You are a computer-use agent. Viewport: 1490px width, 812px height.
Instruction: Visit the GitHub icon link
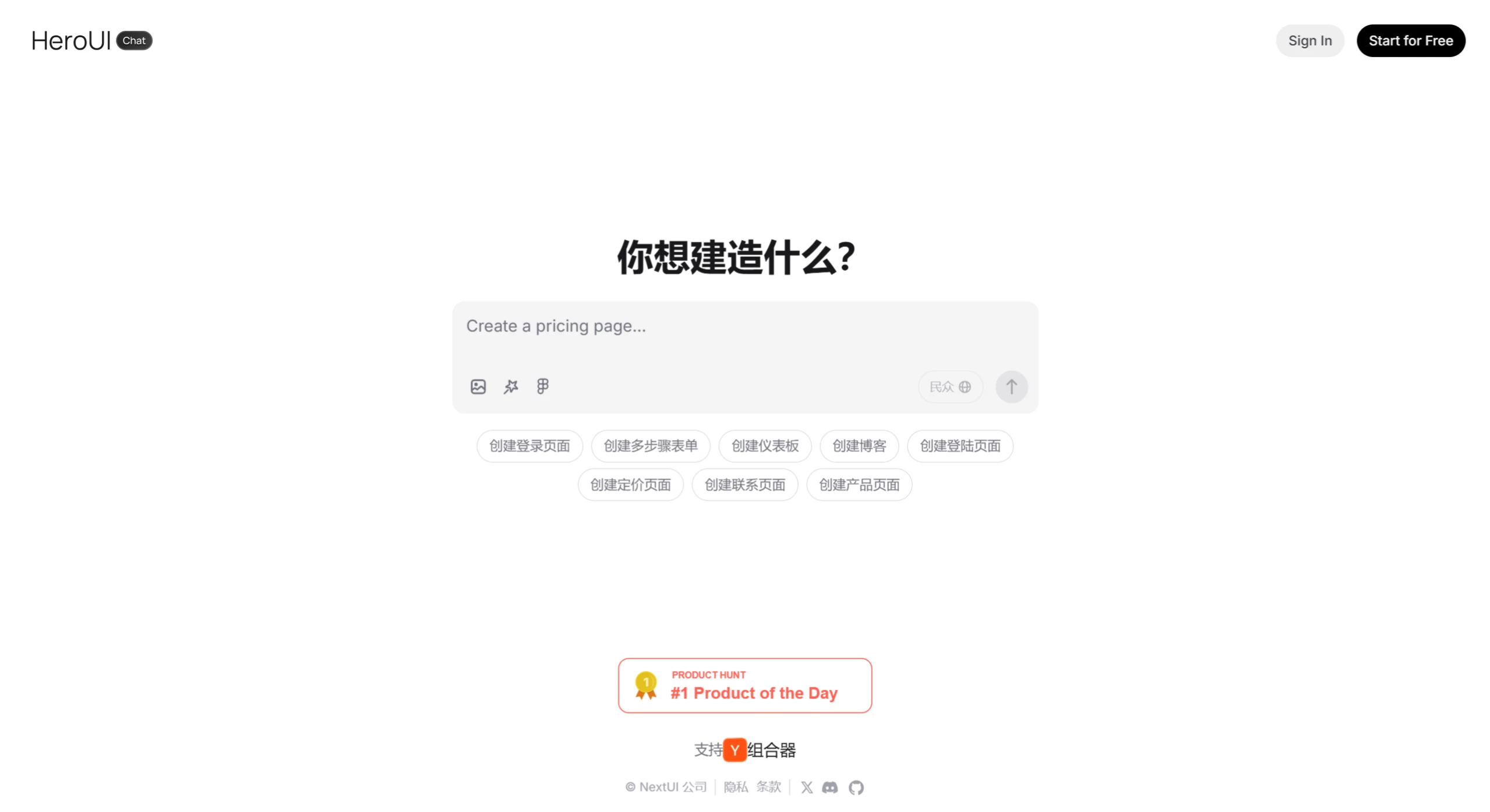coord(855,788)
